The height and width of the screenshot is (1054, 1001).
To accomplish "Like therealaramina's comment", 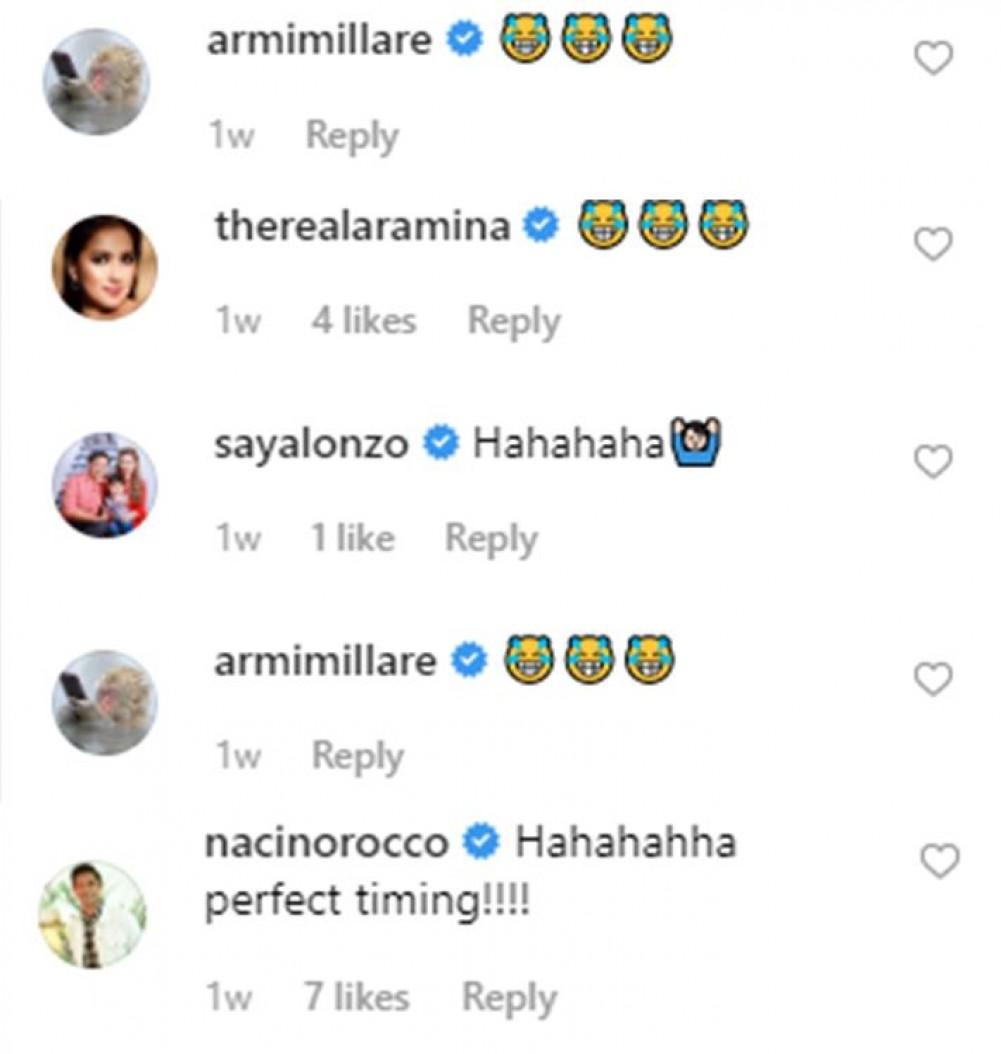I will (x=933, y=244).
